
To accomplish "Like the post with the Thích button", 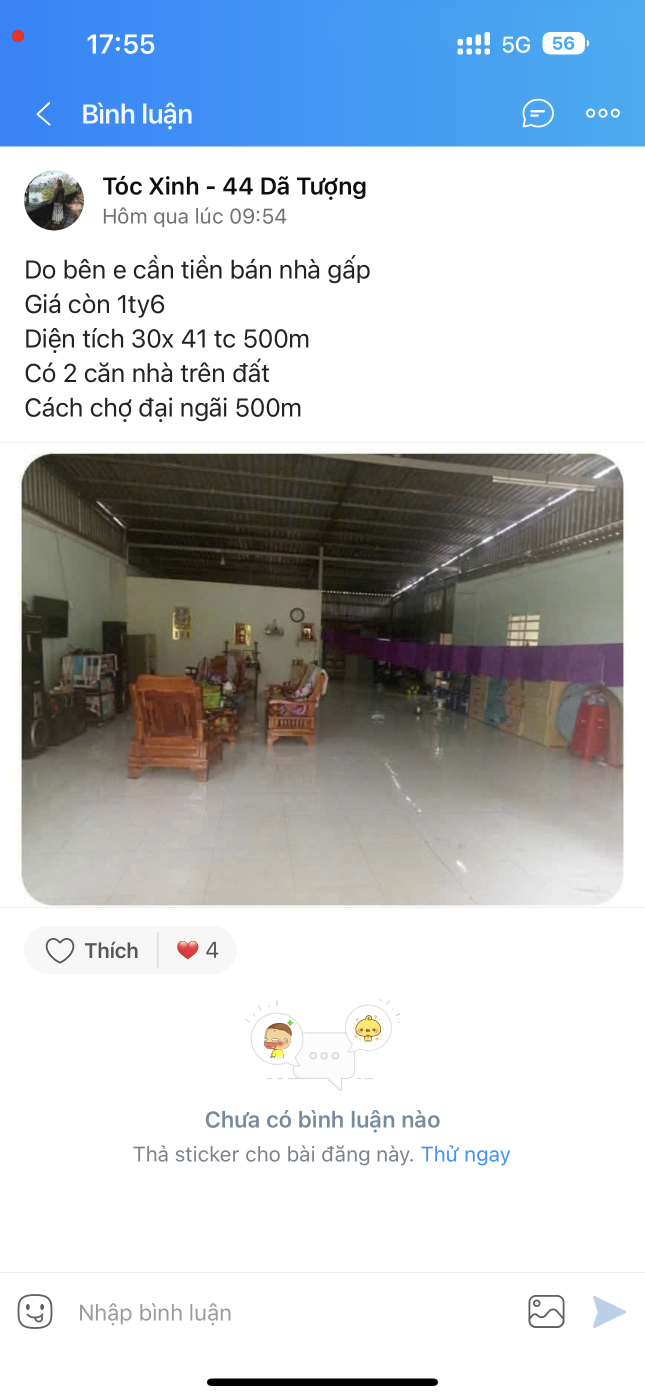I will 92,950.
